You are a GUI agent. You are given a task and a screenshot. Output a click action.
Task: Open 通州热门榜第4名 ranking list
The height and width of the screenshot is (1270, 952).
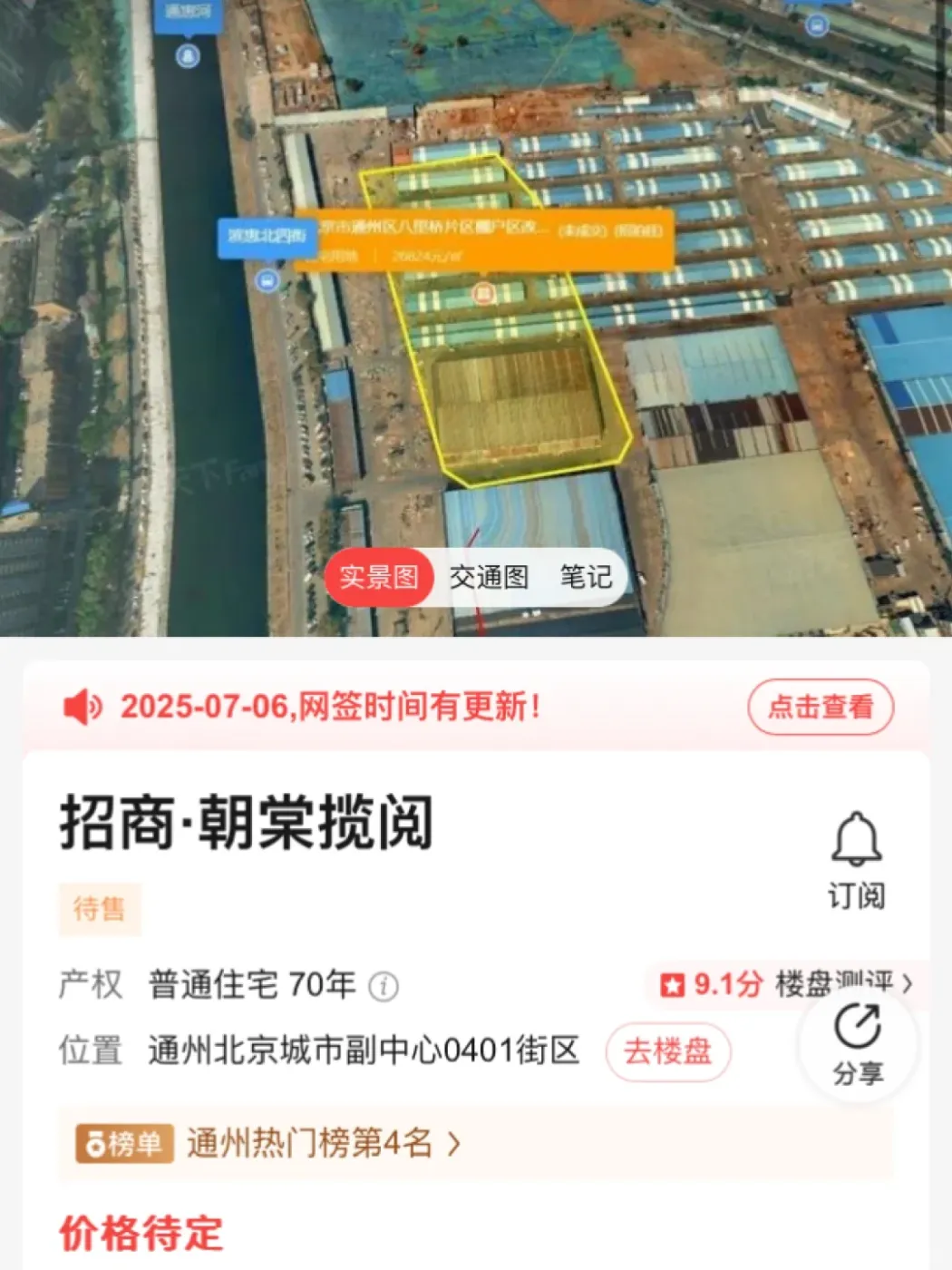313,1143
